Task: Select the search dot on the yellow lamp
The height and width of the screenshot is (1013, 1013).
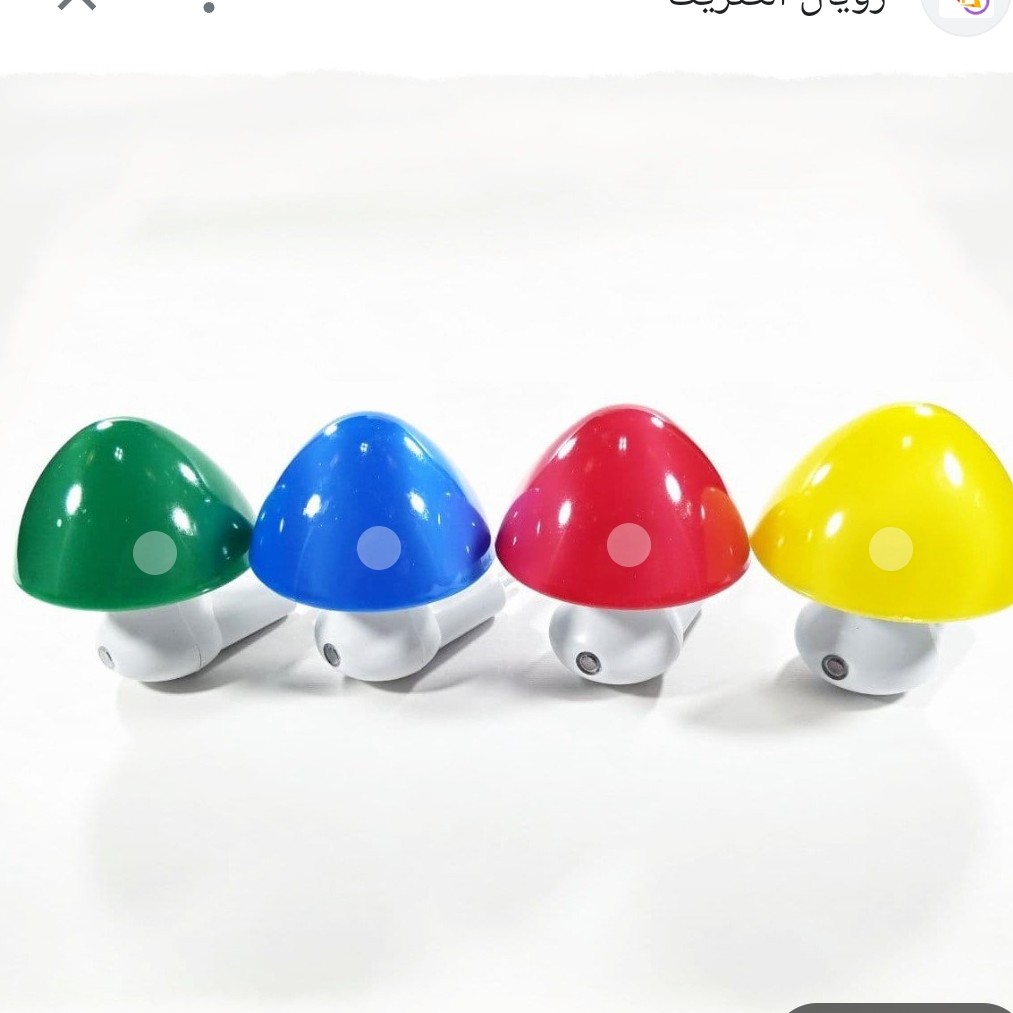Action: [x=891, y=549]
